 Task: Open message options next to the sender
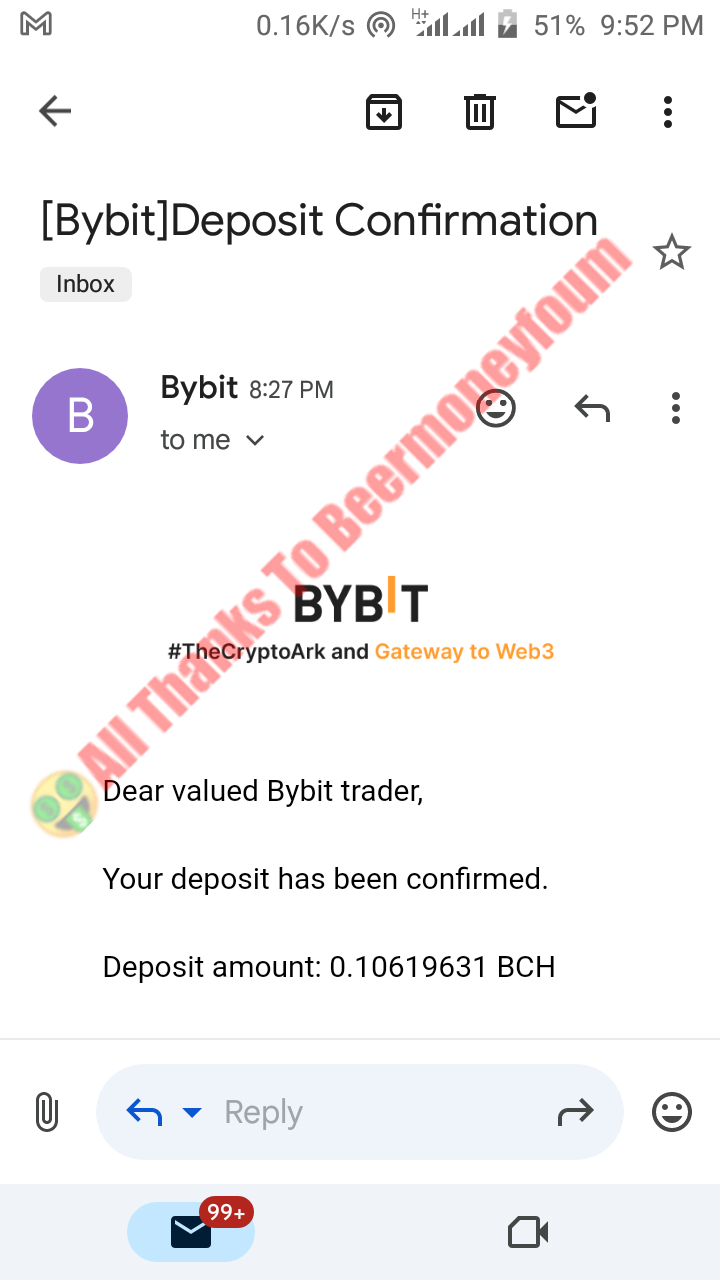676,408
